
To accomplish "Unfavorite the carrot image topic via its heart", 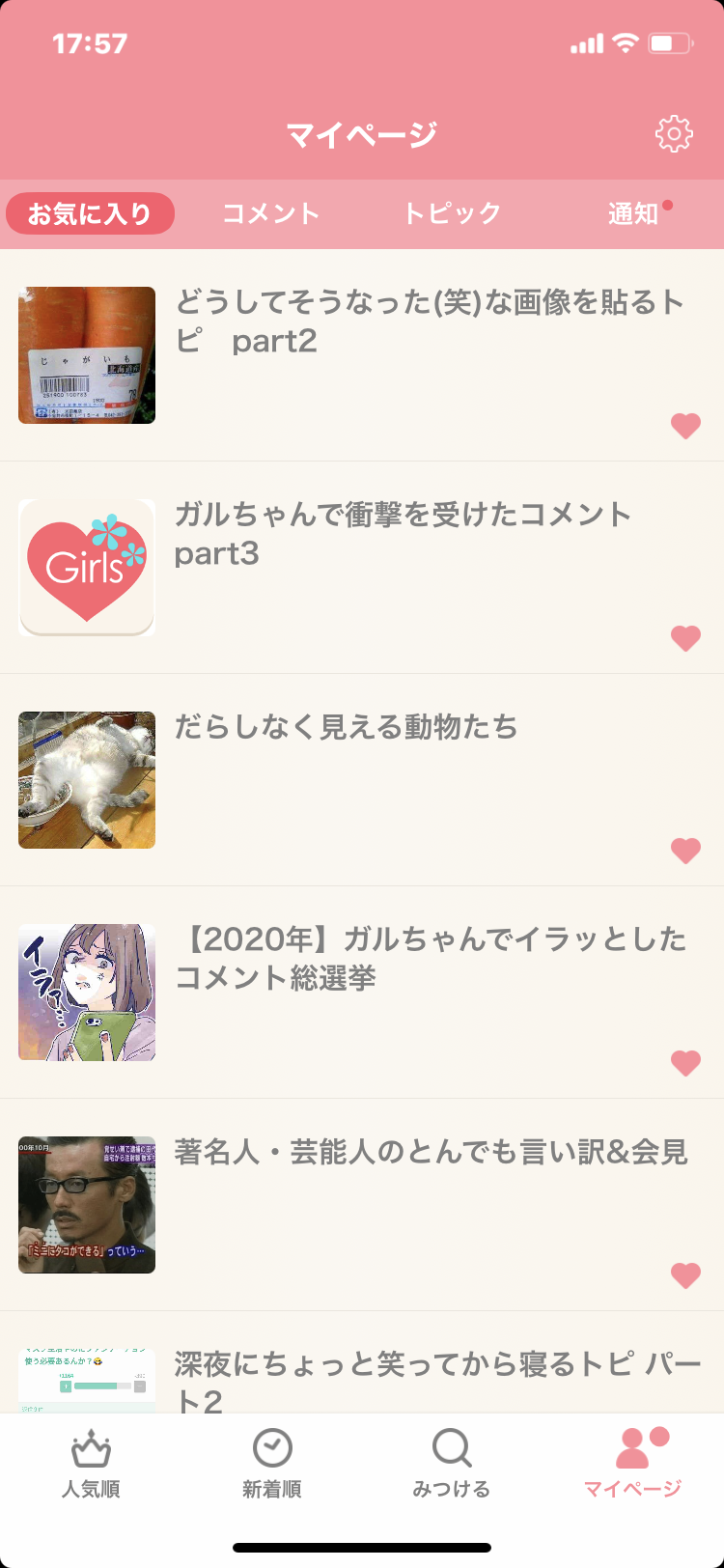I will [x=685, y=425].
